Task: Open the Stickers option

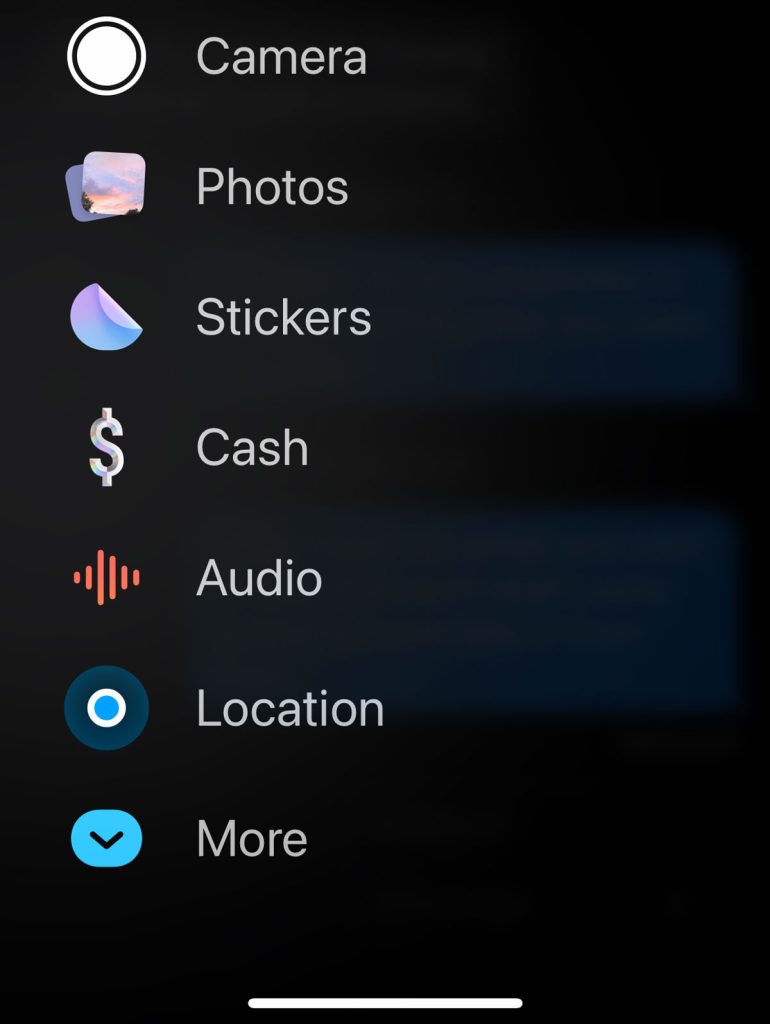Action: coord(283,318)
